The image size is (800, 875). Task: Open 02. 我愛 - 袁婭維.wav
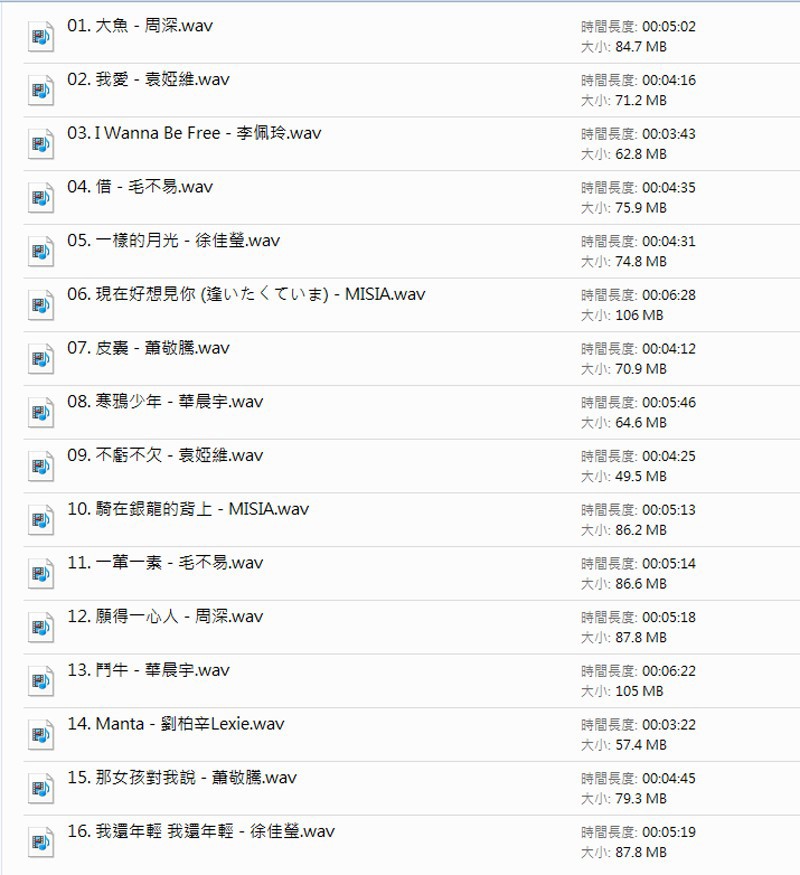point(148,80)
